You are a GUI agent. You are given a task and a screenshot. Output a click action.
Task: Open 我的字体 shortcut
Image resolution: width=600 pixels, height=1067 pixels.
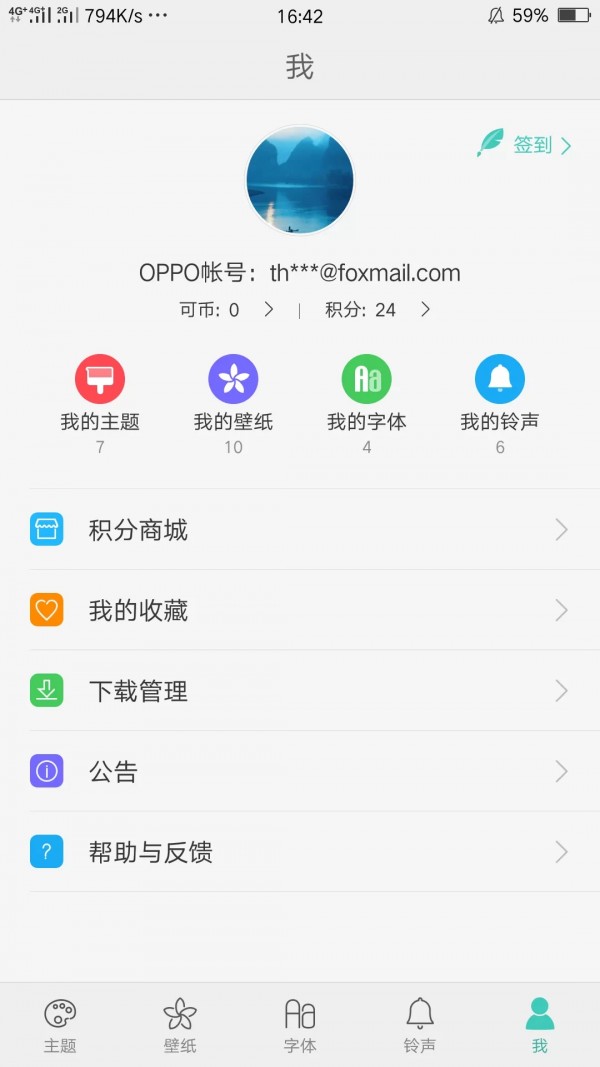[x=367, y=397]
